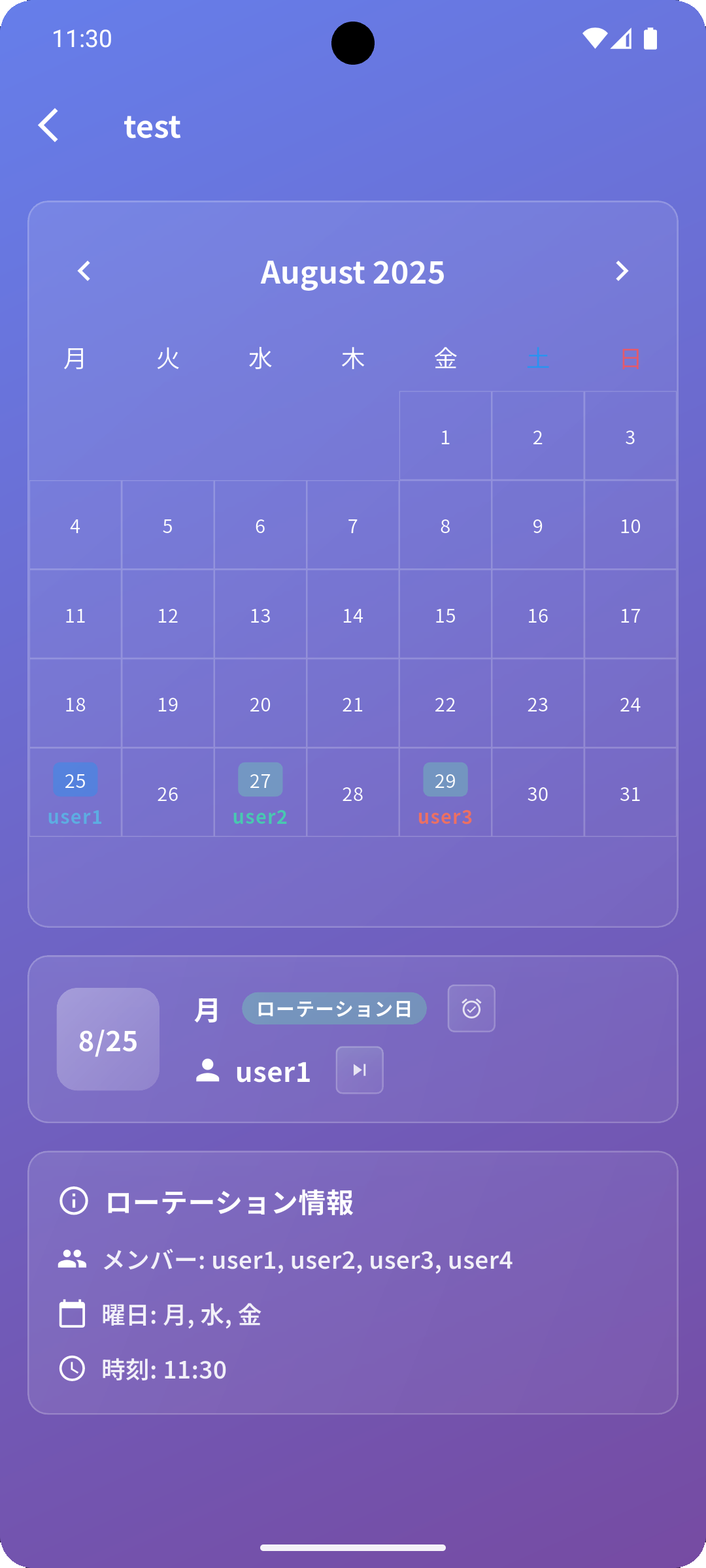Select August 10 in the calendar

pos(630,525)
